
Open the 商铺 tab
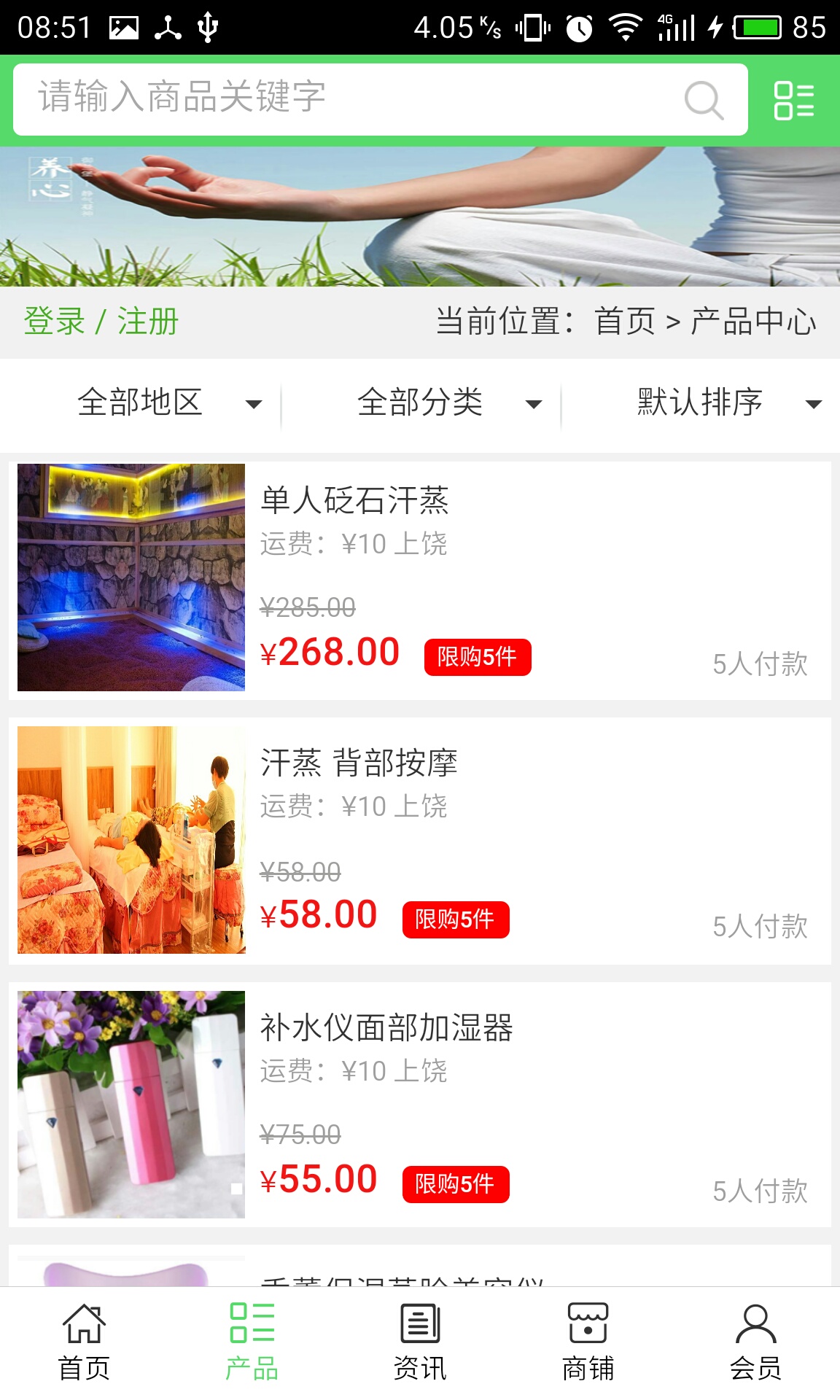click(x=588, y=1342)
